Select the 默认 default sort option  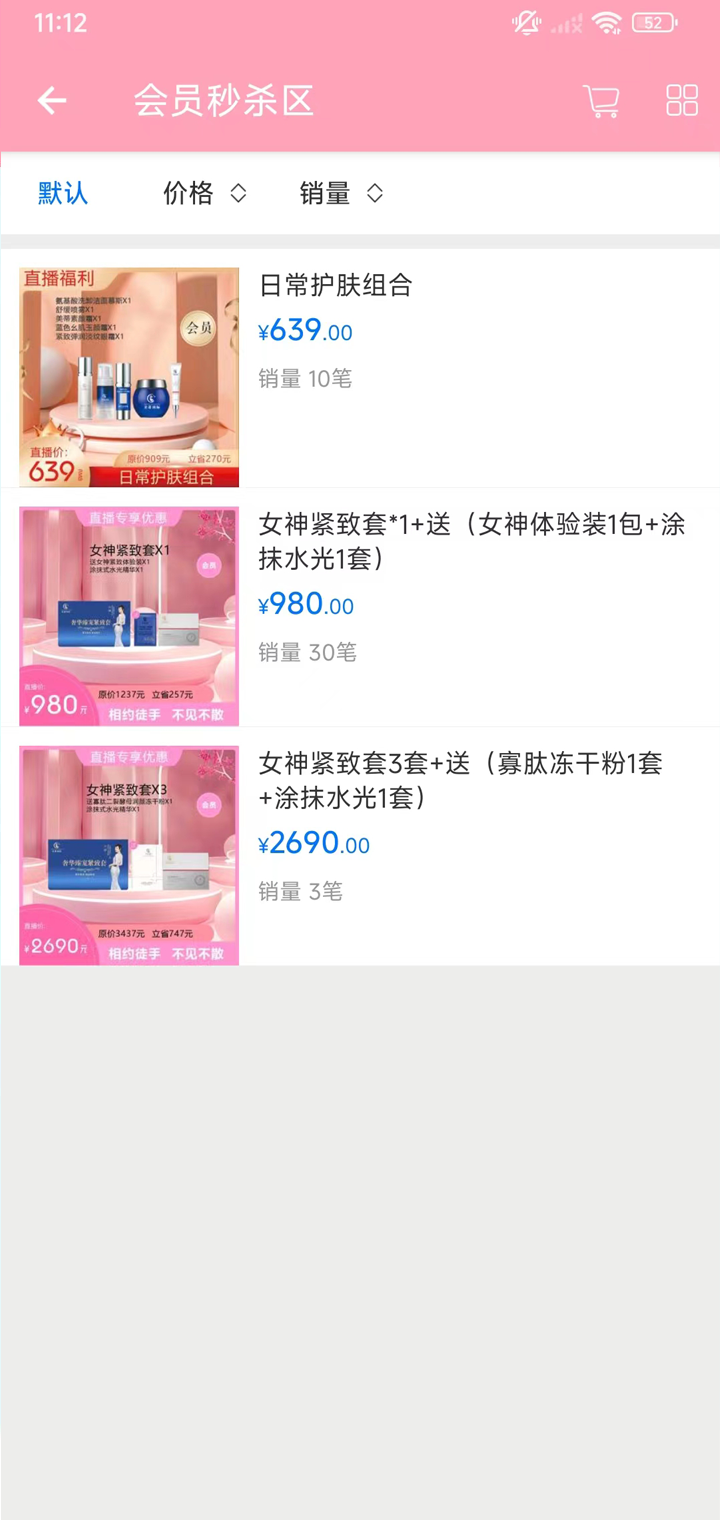[x=64, y=194]
